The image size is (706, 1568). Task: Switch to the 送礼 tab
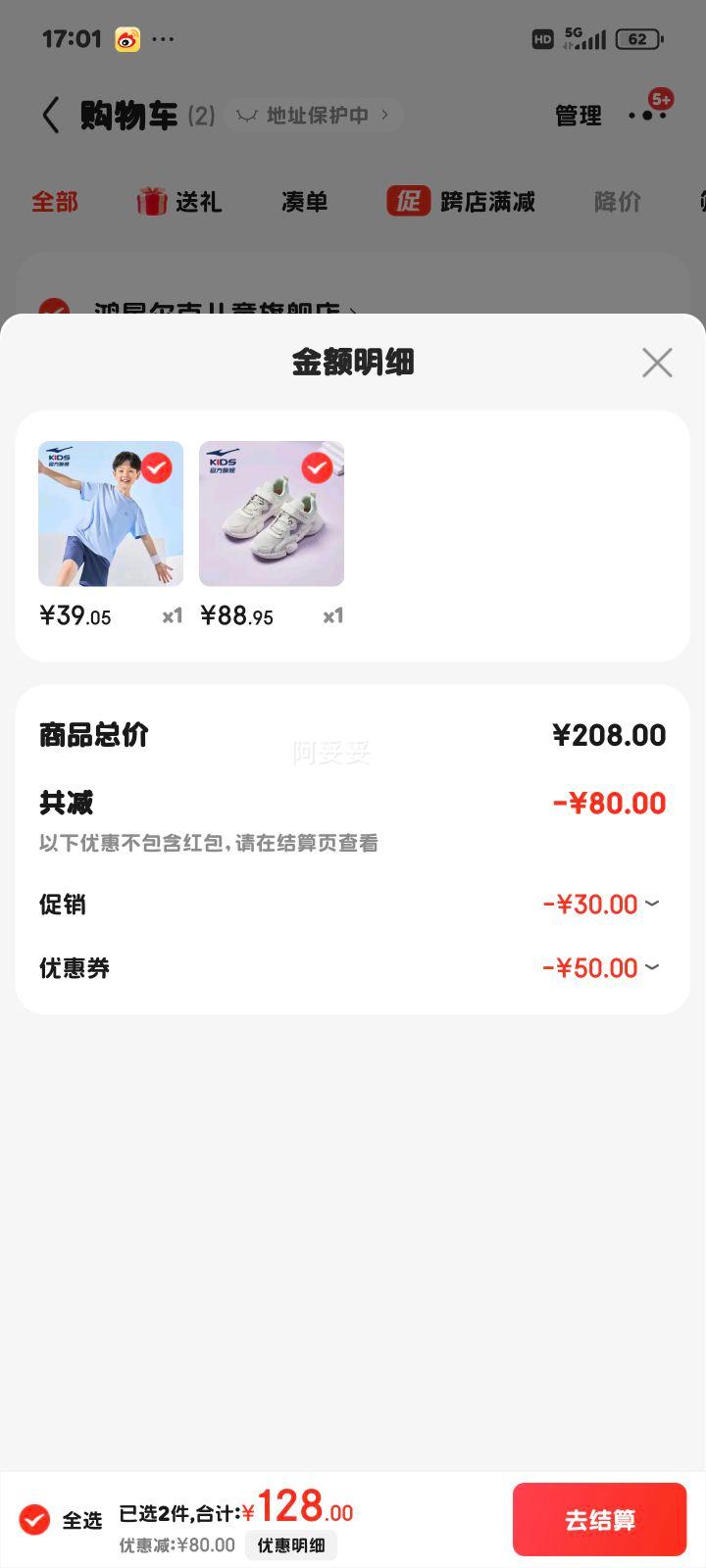pos(179,202)
